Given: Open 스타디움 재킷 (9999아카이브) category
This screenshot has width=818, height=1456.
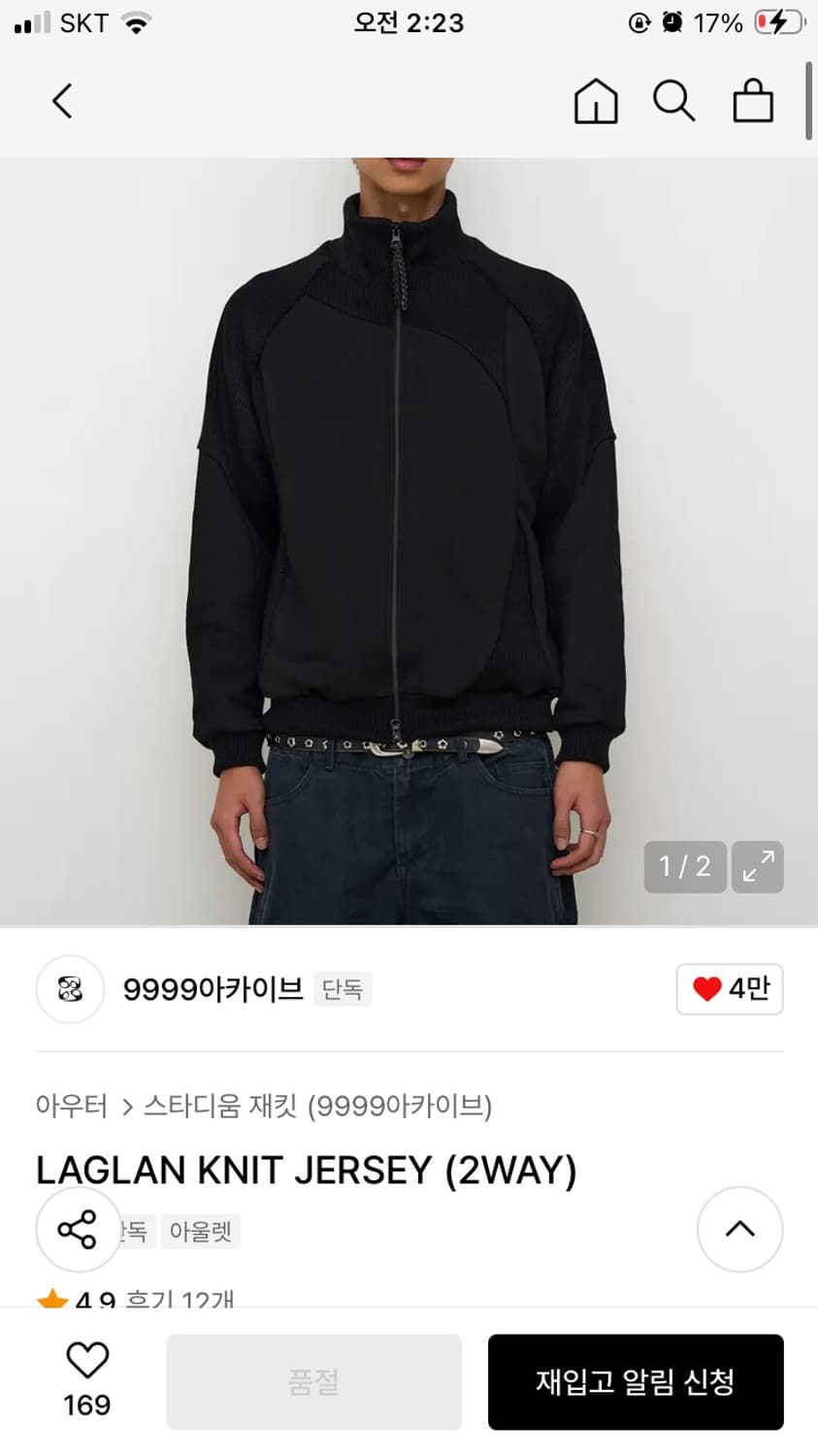Looking at the screenshot, I should point(320,1106).
